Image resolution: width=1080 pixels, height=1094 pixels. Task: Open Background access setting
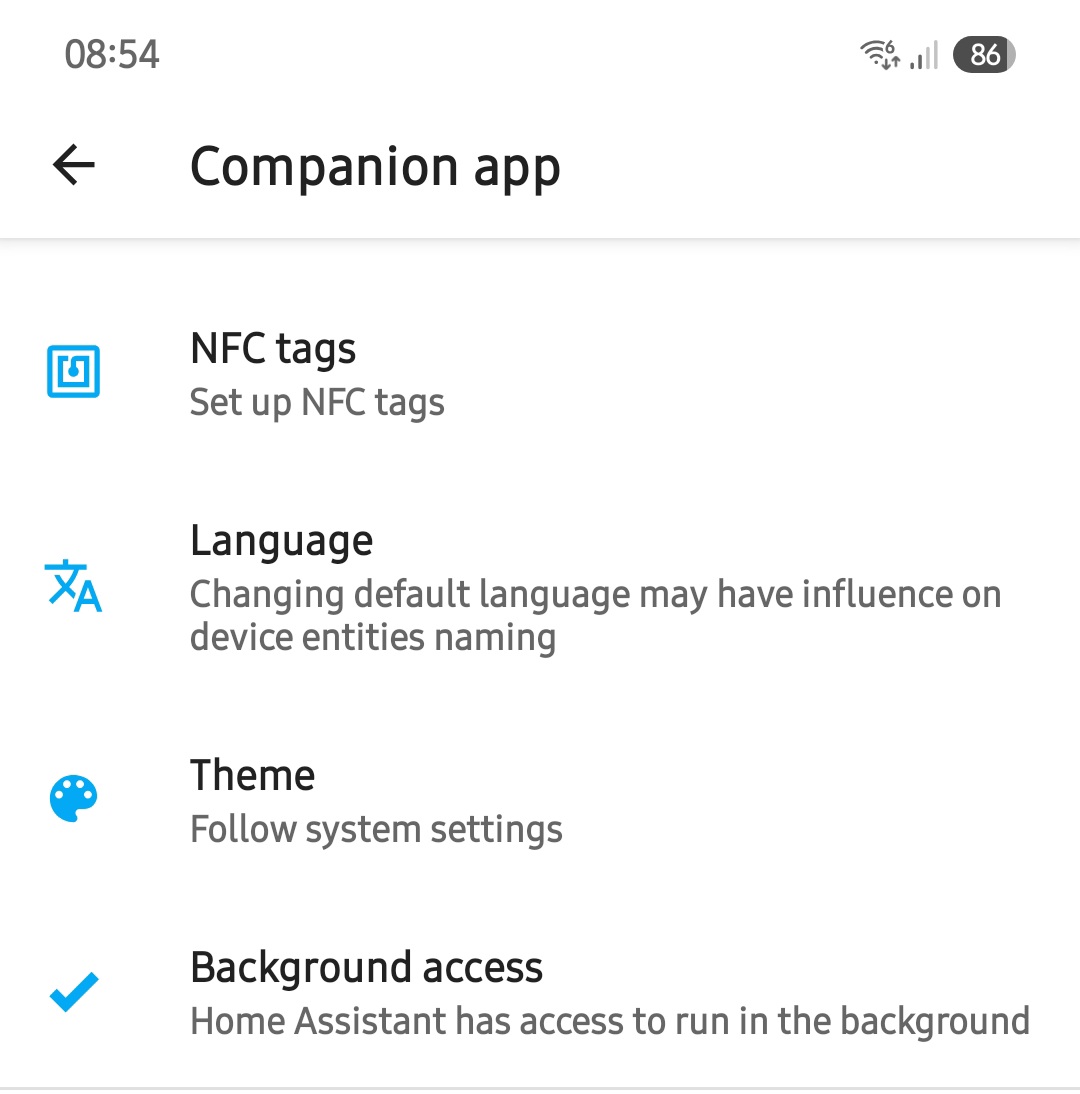540,993
